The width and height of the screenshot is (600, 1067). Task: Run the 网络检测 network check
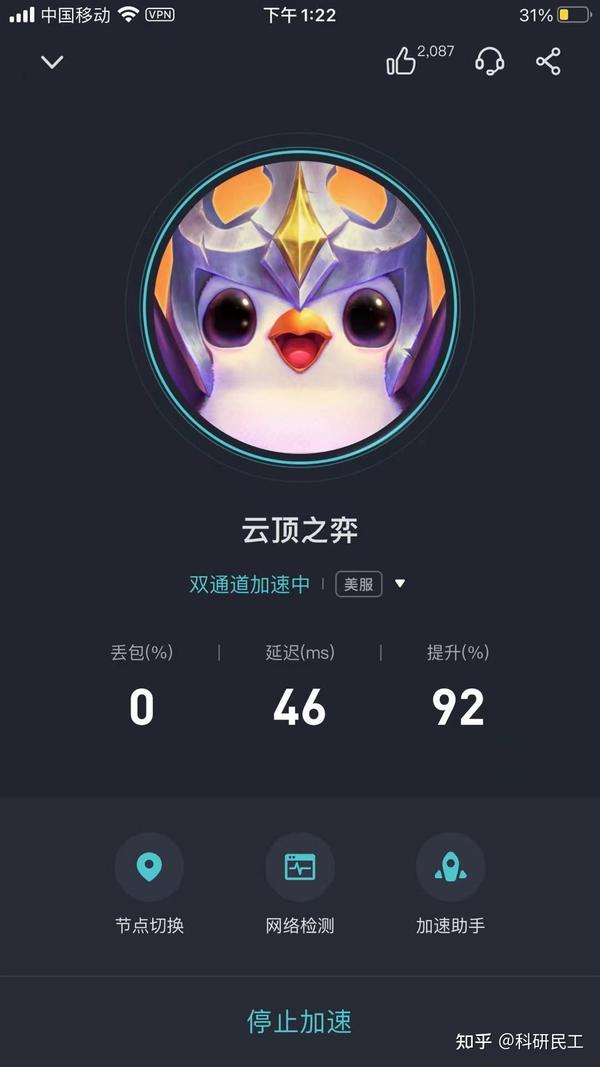(x=300, y=868)
